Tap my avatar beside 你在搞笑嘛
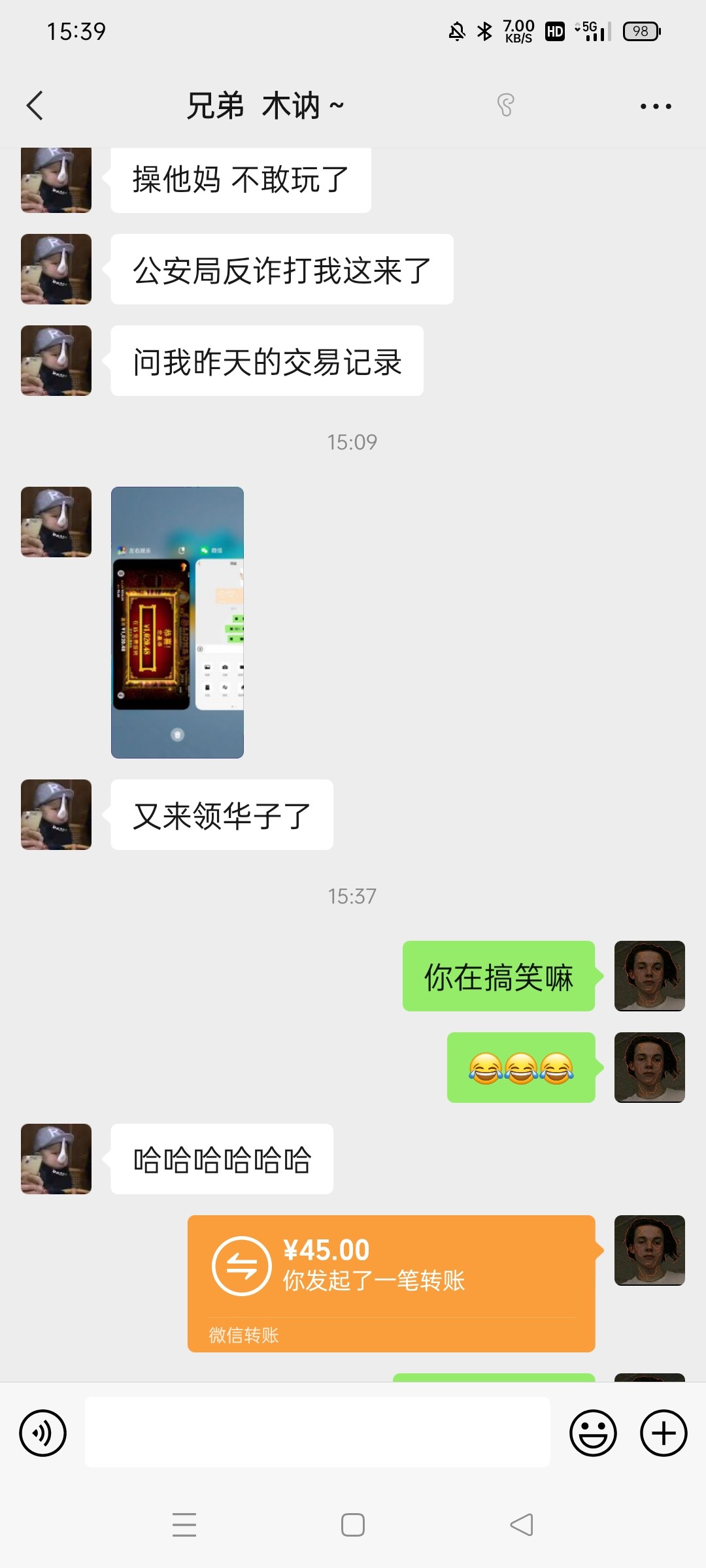 tap(649, 976)
